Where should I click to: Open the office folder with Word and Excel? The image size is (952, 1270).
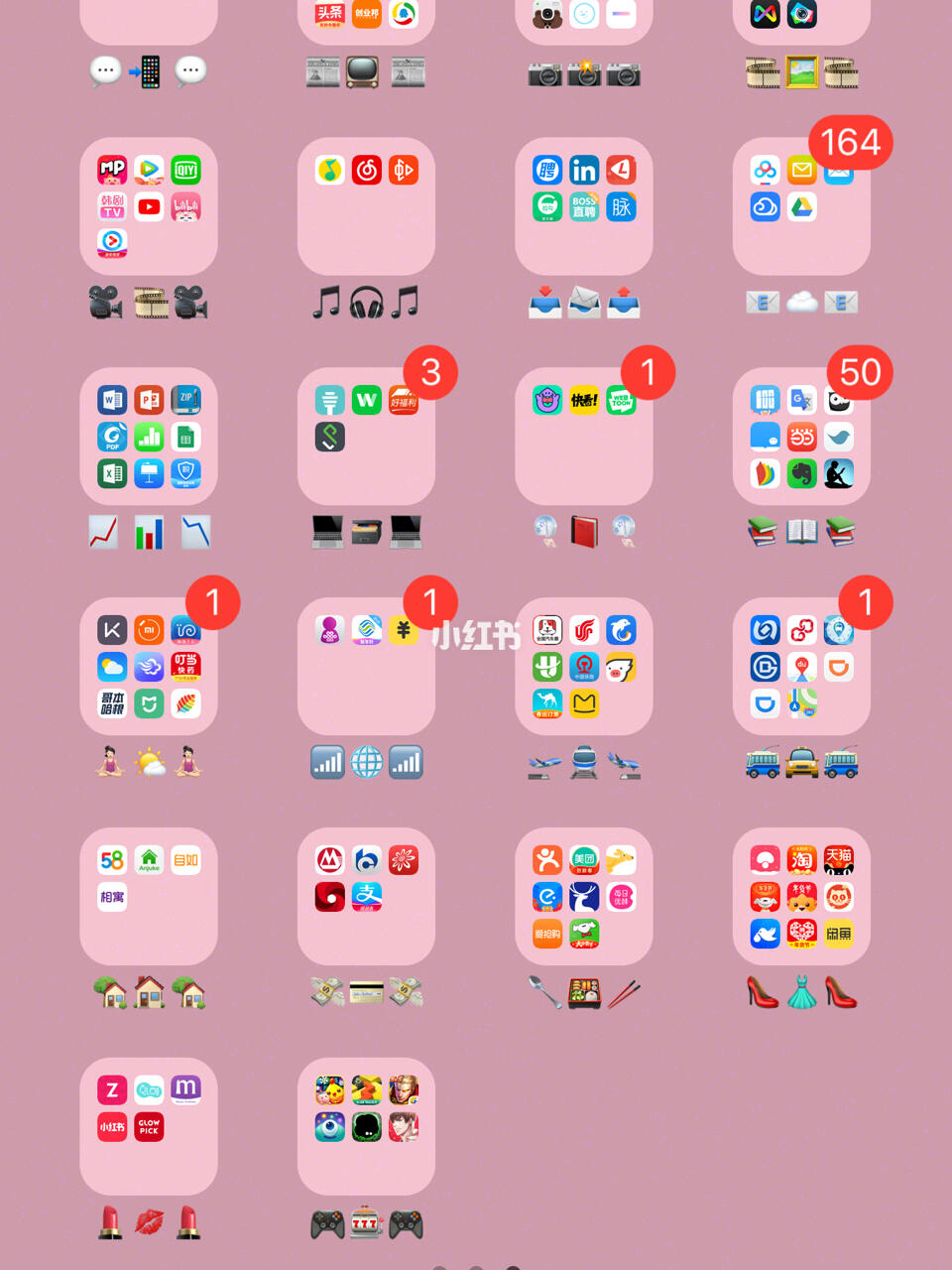point(149,437)
